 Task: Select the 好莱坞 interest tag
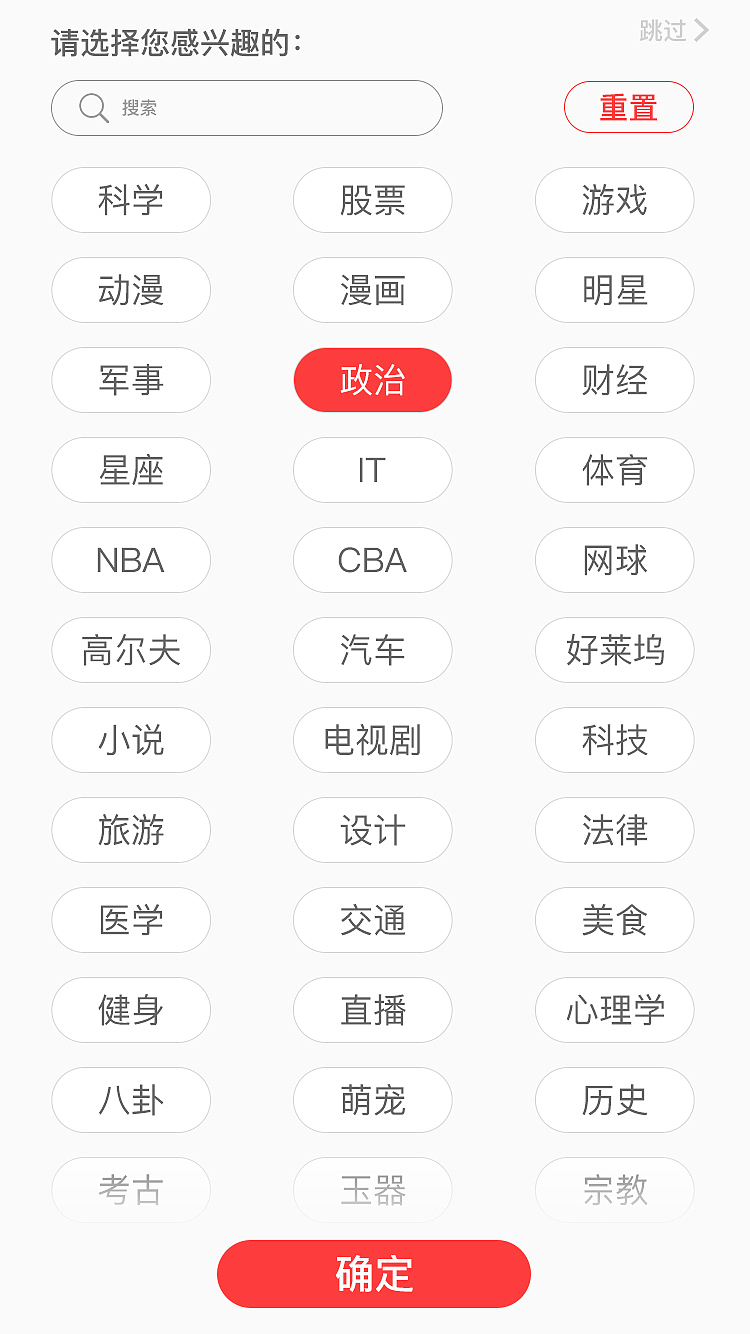[614, 650]
